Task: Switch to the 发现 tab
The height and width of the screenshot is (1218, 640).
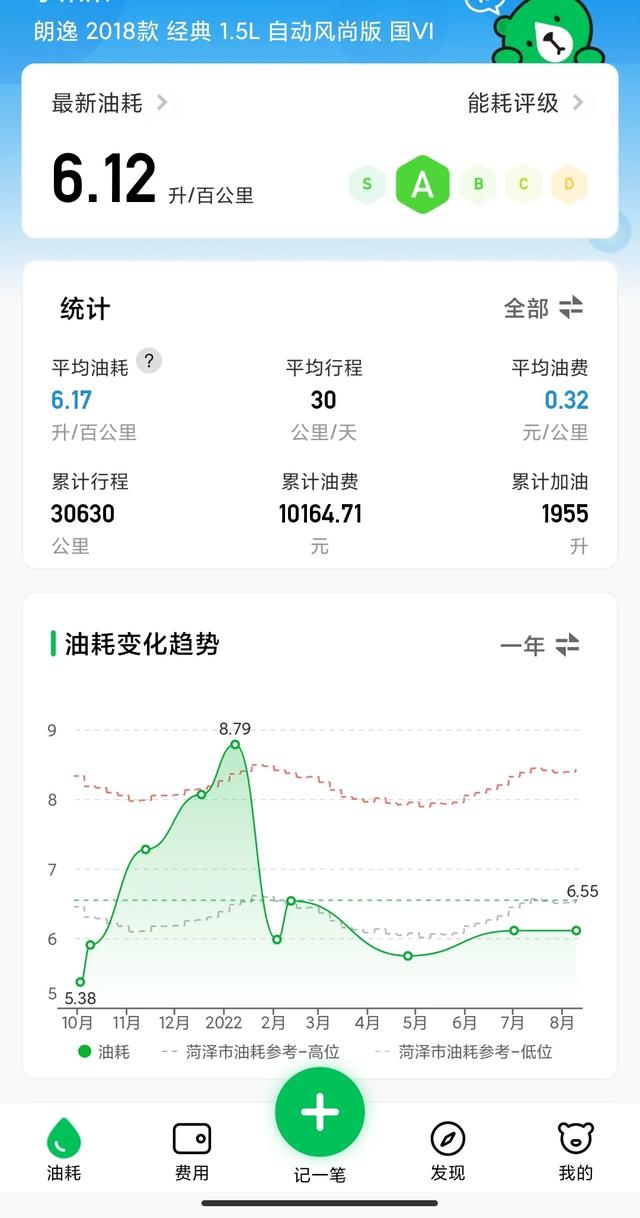Action: 448,1151
